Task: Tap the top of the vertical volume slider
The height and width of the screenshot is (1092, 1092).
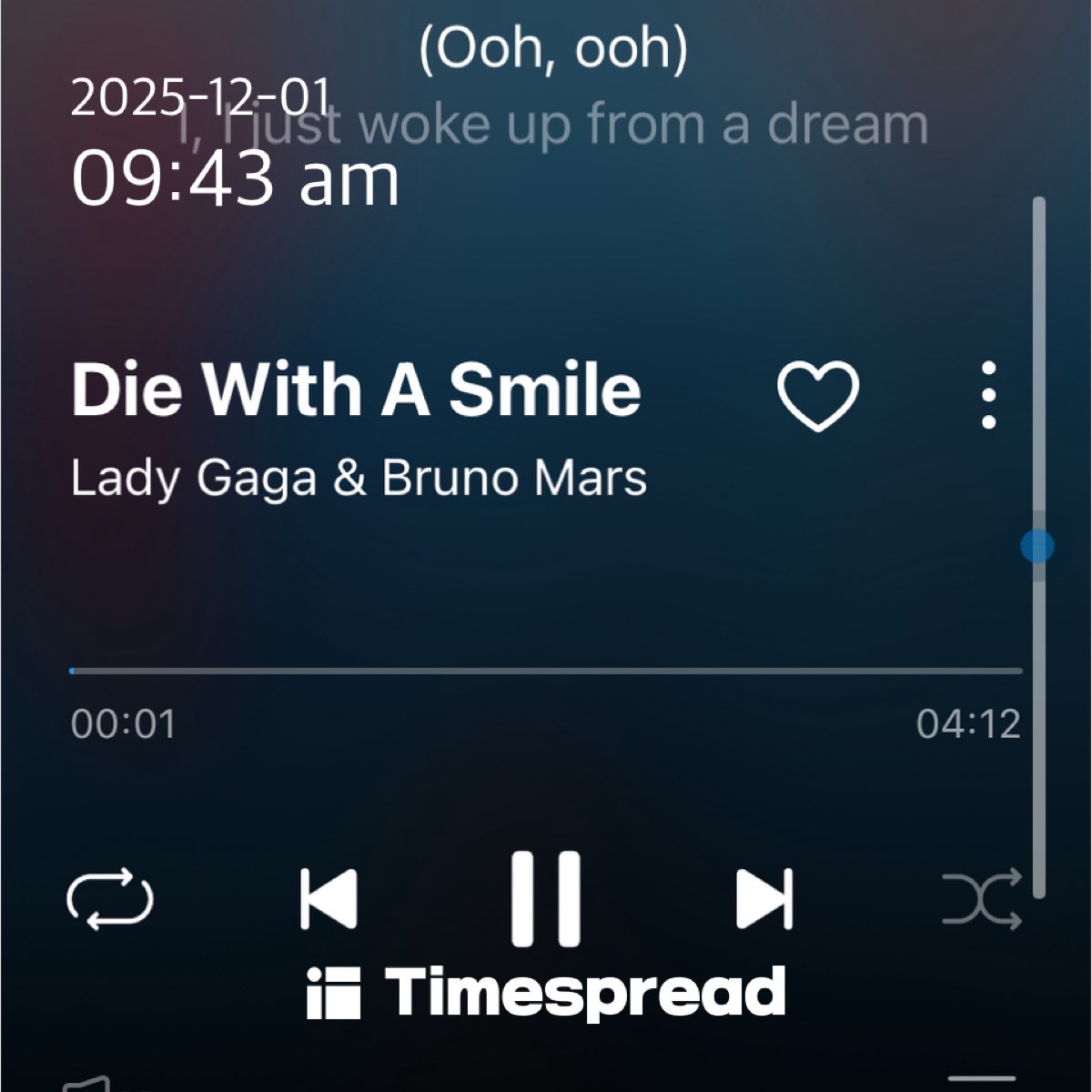Action: click(1038, 205)
